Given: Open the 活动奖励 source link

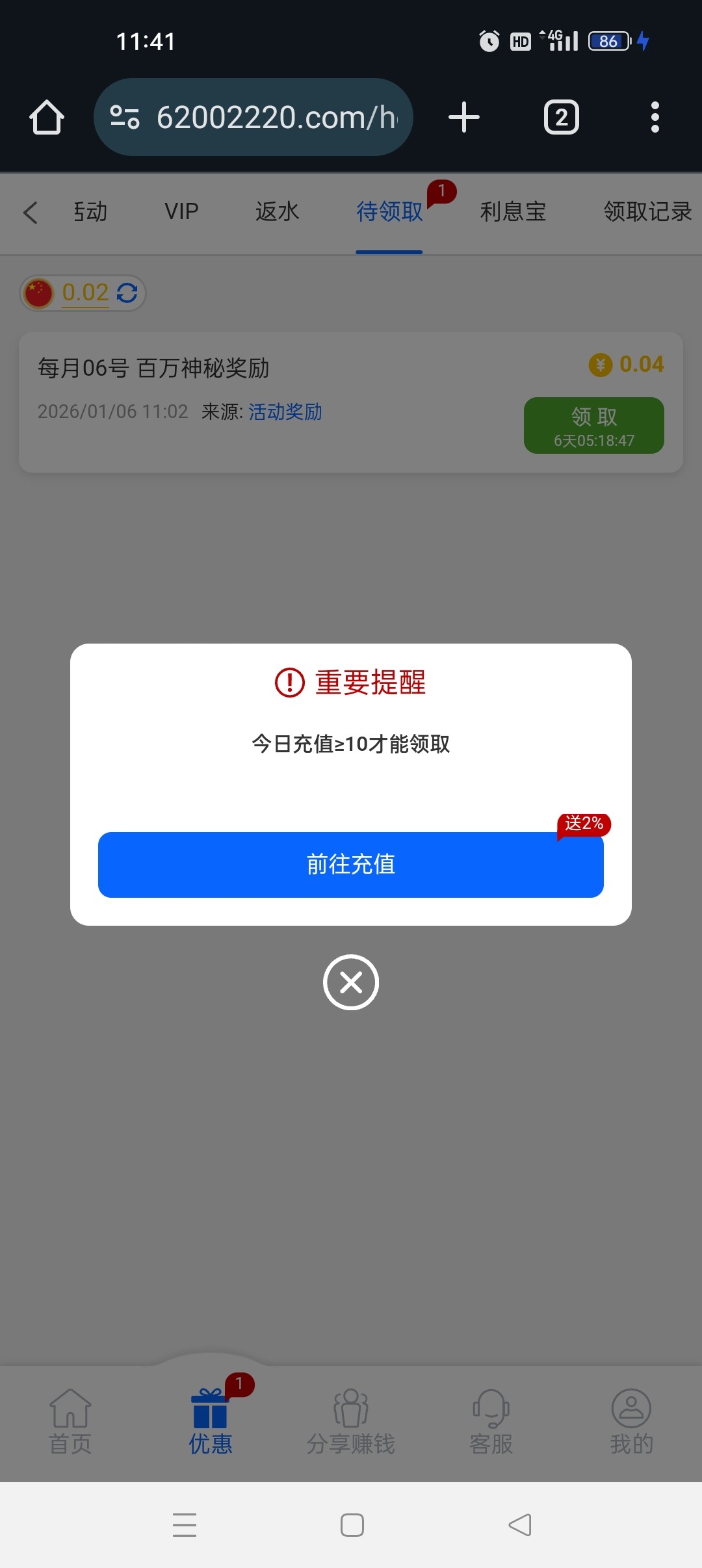Looking at the screenshot, I should pos(285,412).
